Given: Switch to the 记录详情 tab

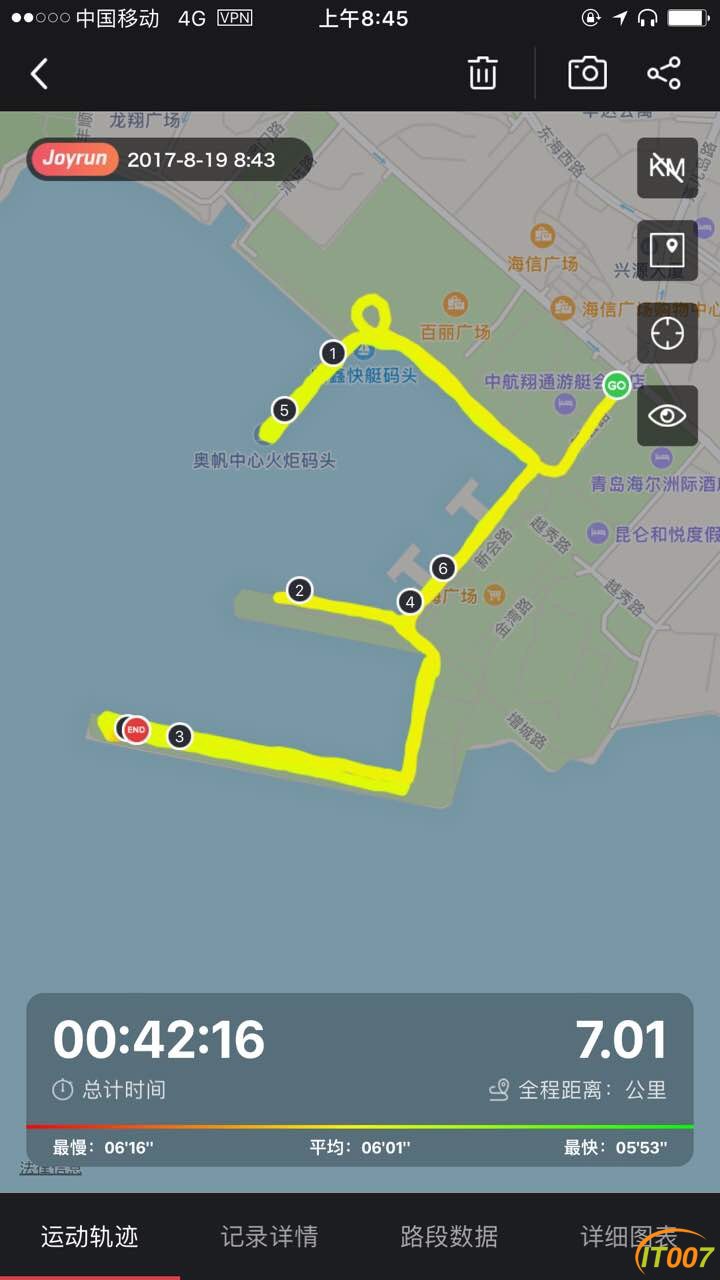Looking at the screenshot, I should coord(269,1237).
